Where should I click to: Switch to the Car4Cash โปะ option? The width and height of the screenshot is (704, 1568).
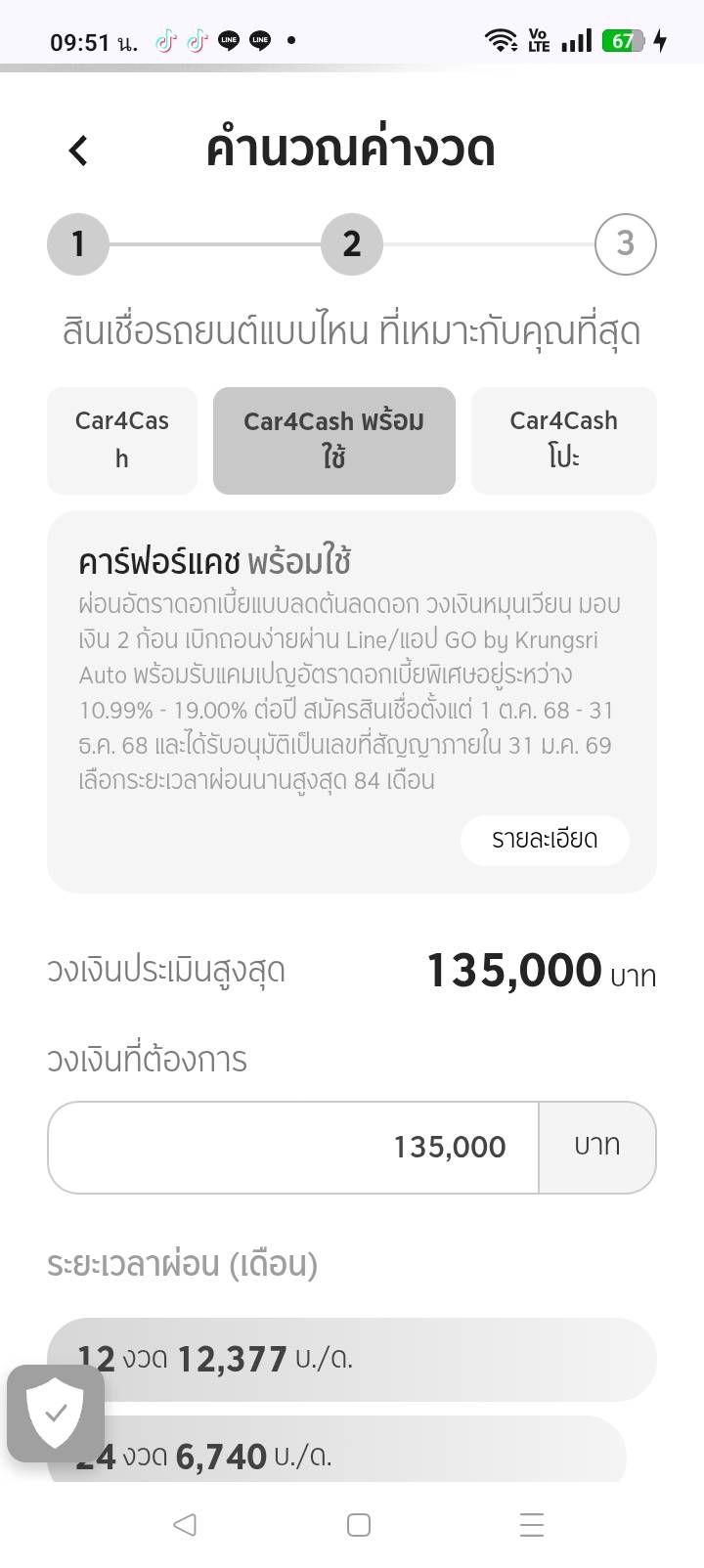[563, 440]
